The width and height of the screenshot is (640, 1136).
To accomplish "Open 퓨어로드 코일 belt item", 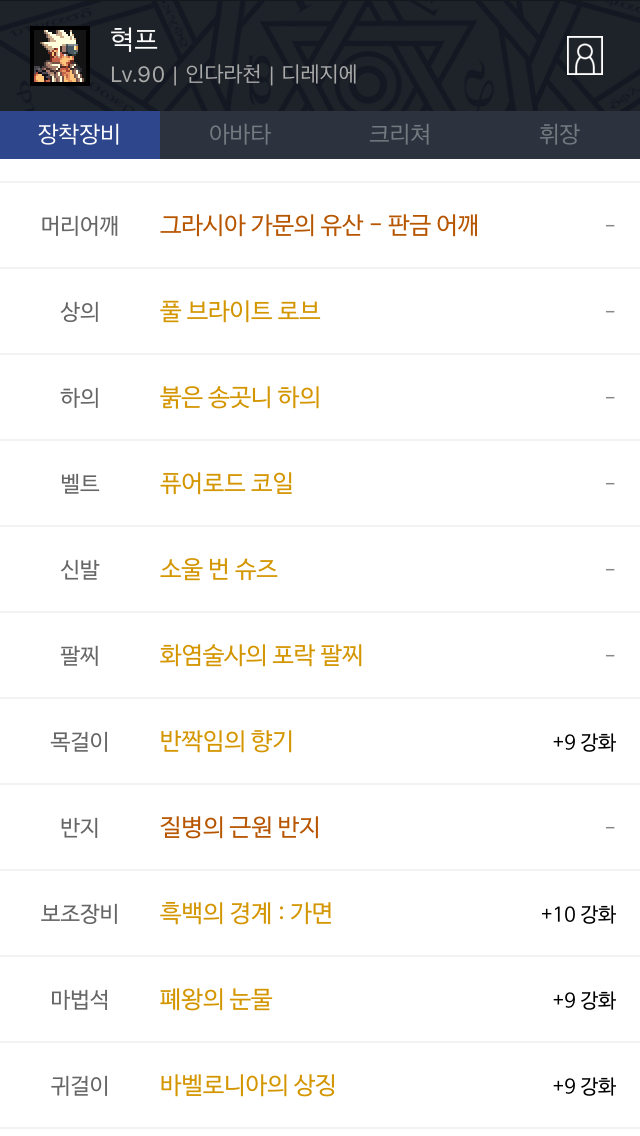I will pyautogui.click(x=227, y=483).
